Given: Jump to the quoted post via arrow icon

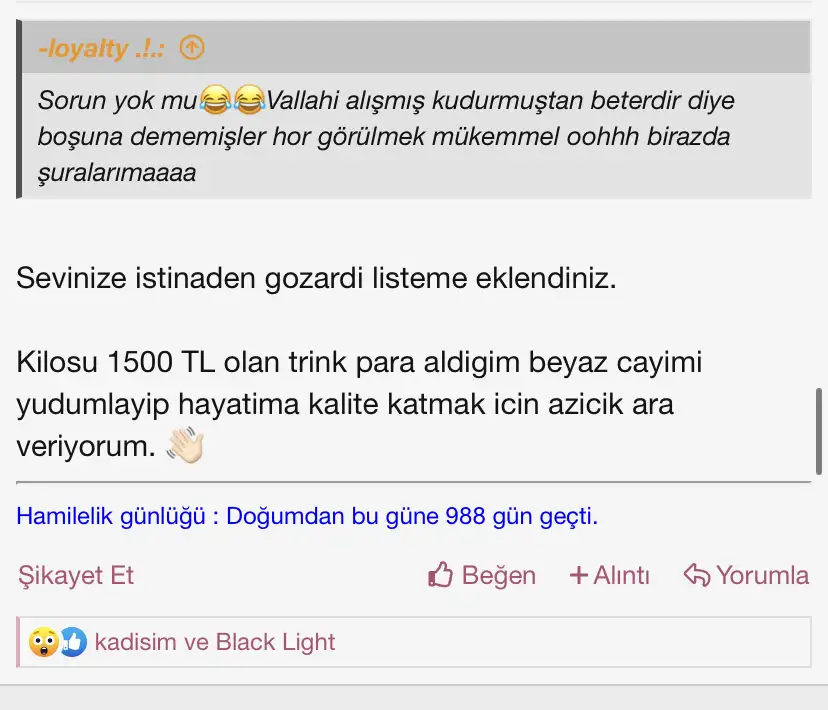Looking at the screenshot, I should click(x=191, y=47).
